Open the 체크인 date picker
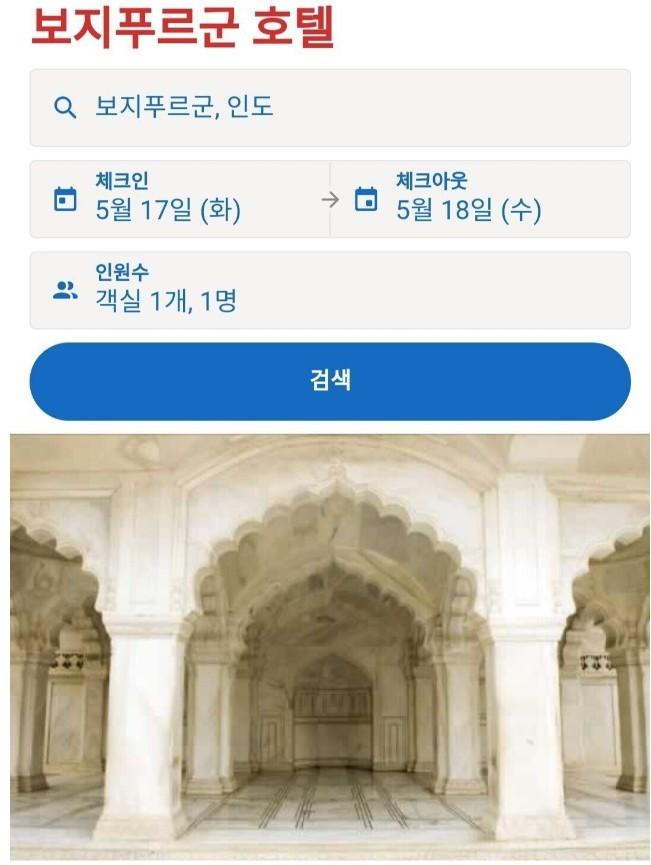The image size is (651, 865). (x=180, y=199)
